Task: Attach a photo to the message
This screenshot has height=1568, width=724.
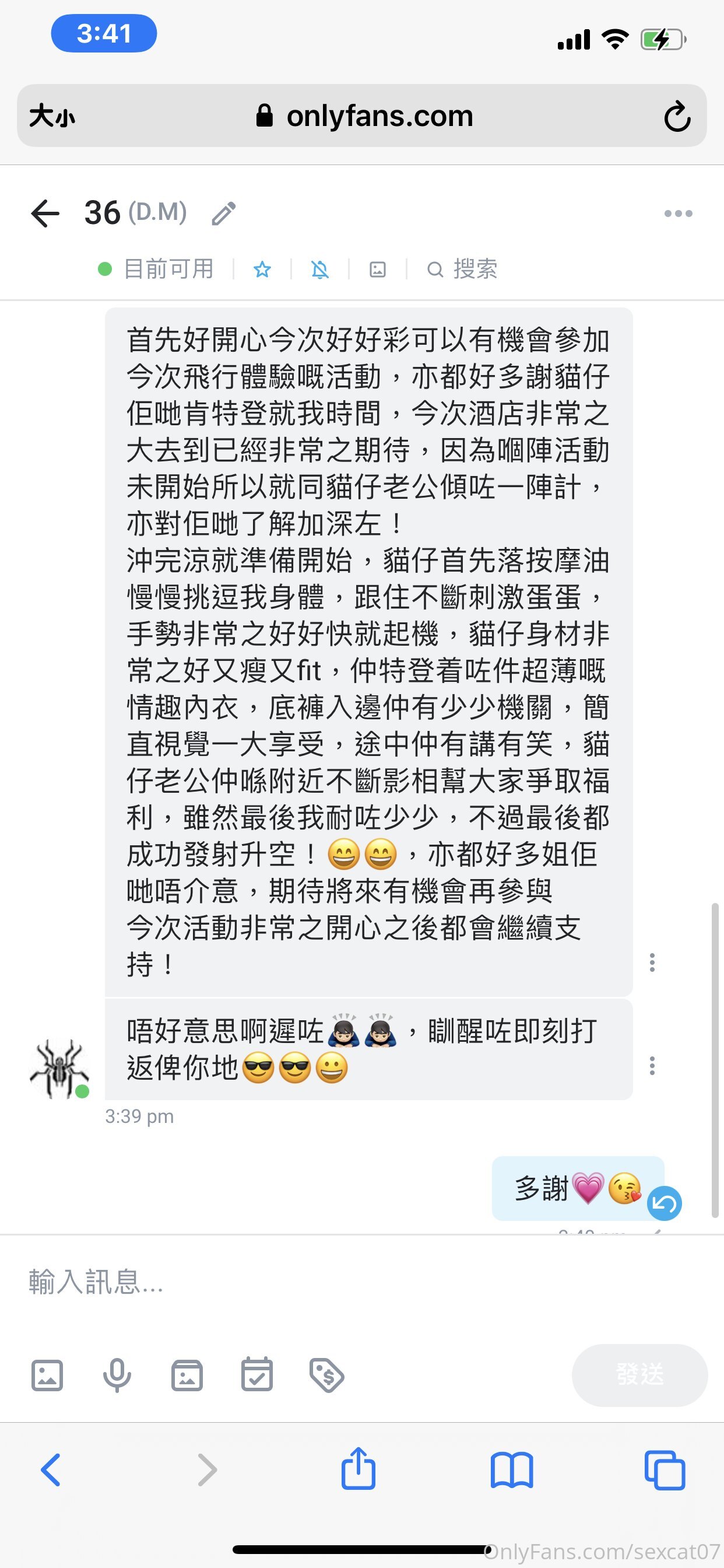Action: pyautogui.click(x=47, y=1375)
